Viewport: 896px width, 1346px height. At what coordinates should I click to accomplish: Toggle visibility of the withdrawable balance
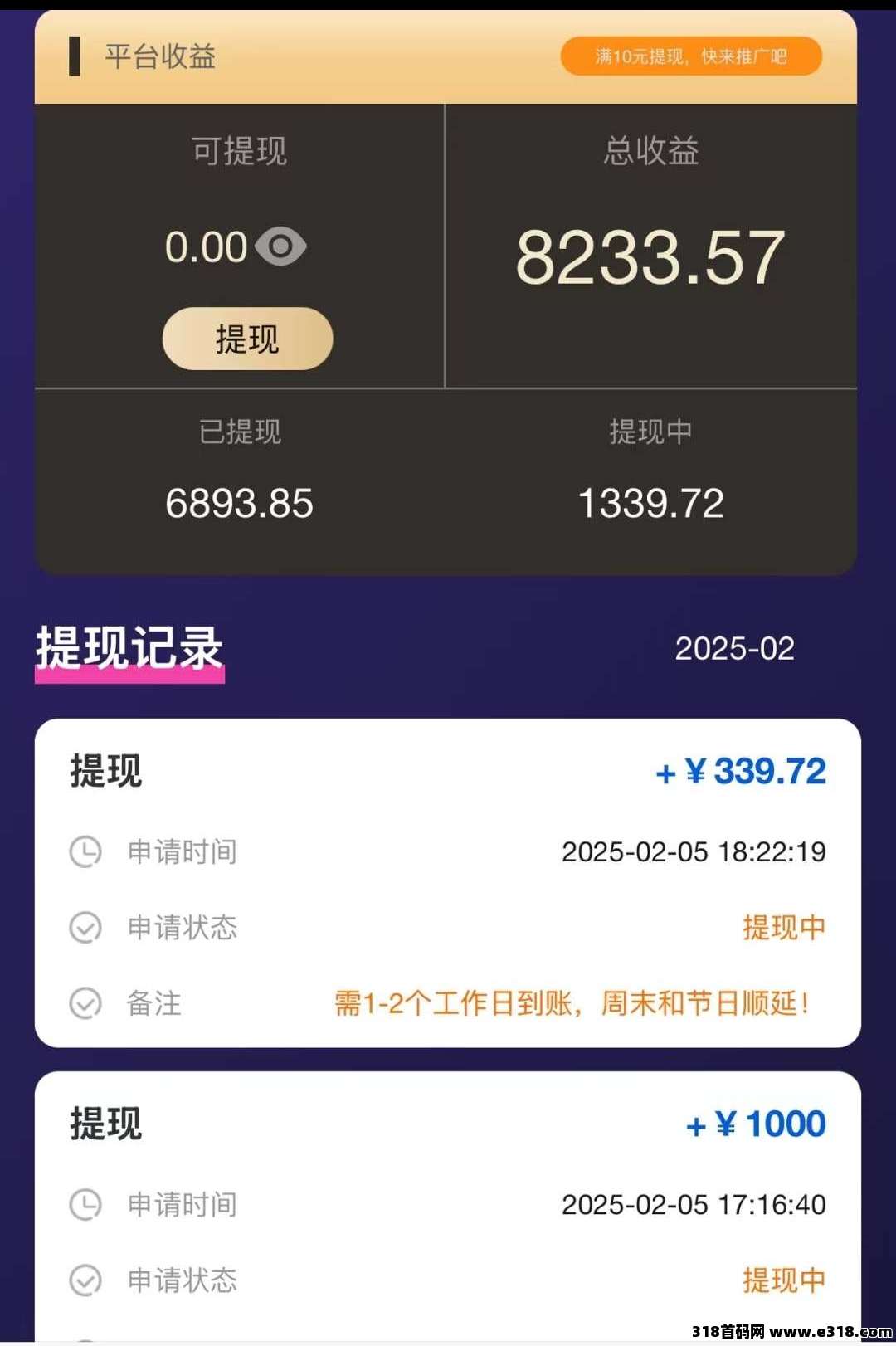pyautogui.click(x=281, y=246)
